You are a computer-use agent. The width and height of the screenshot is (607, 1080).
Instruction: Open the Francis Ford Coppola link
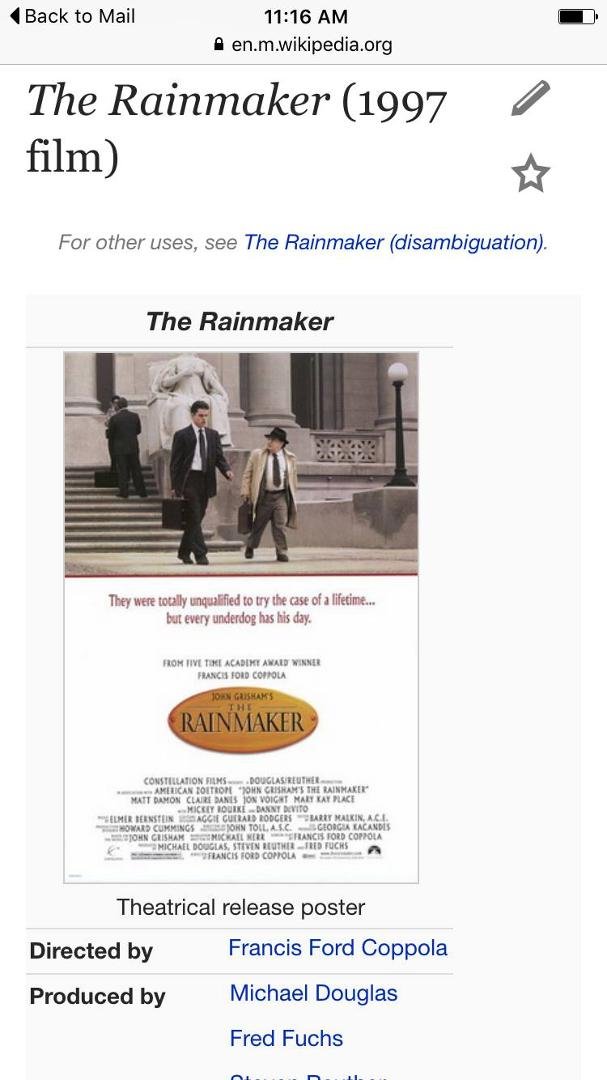pyautogui.click(x=338, y=948)
